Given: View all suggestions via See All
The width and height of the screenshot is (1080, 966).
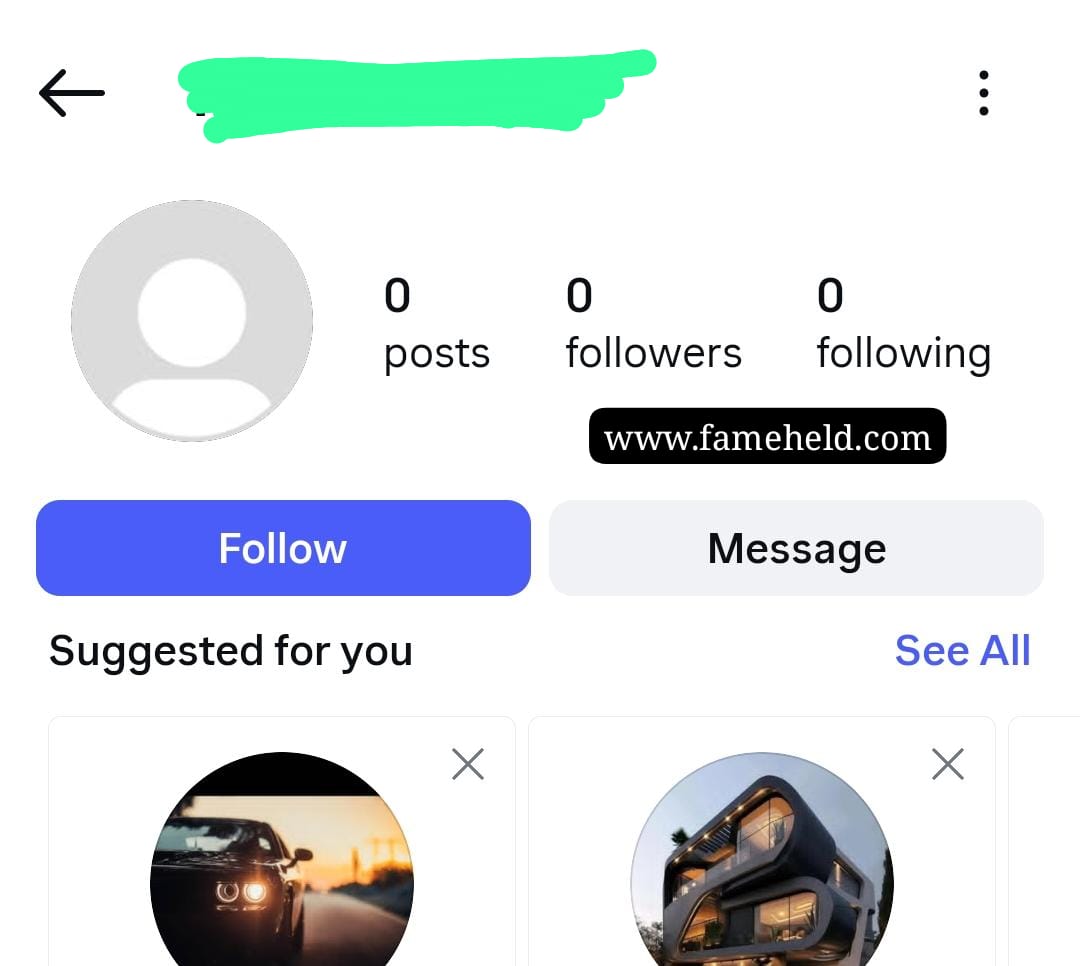Looking at the screenshot, I should pyautogui.click(x=962, y=651).
